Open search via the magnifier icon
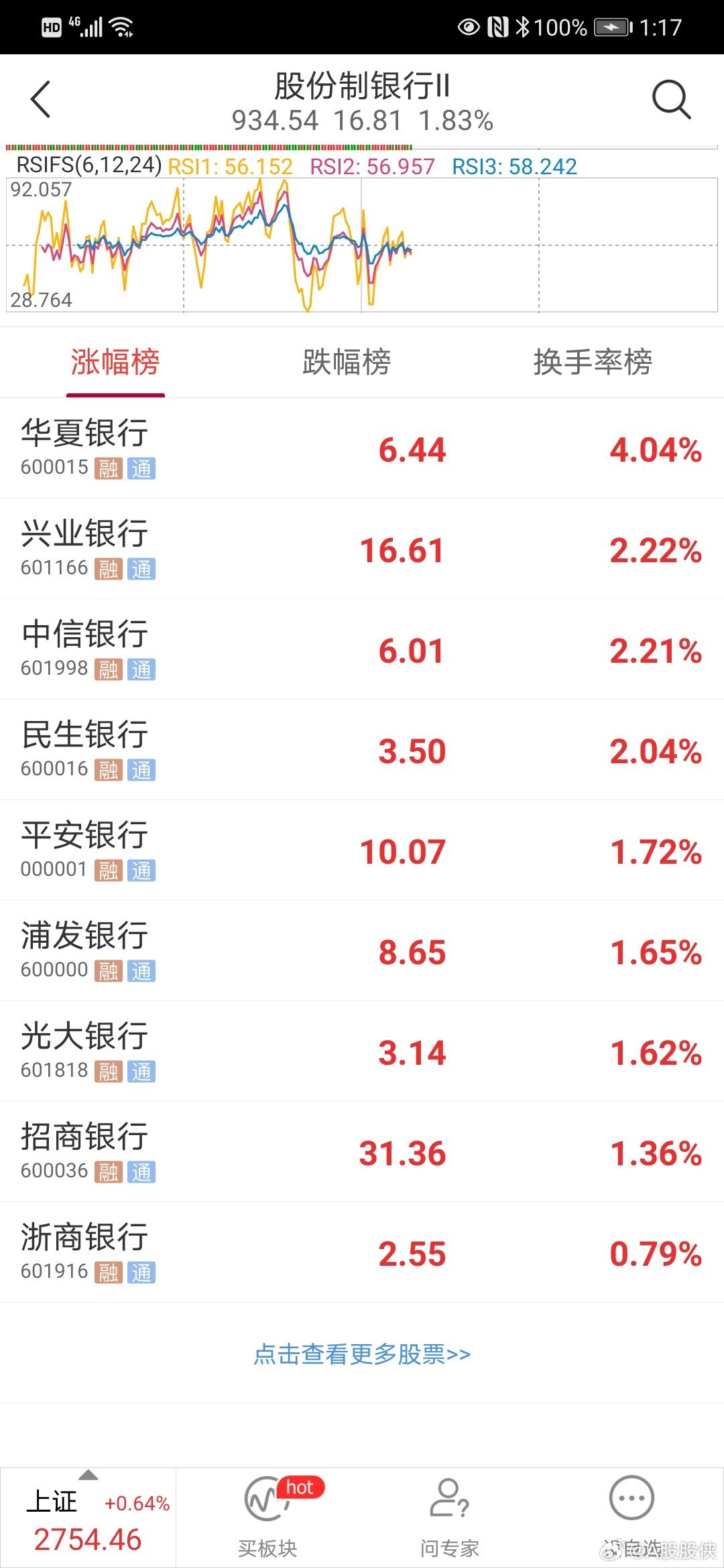 670,99
